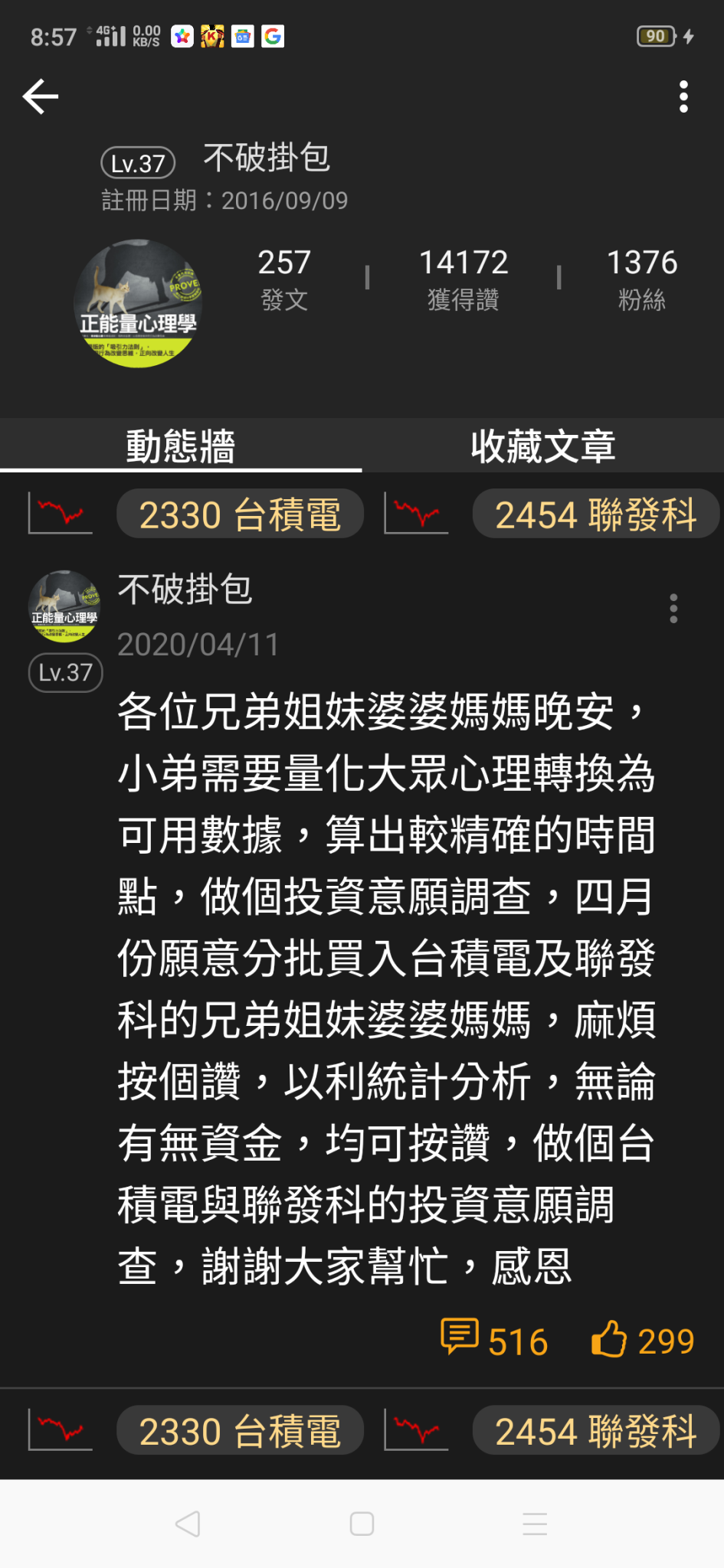View the 1376 粉絲 followers list
Image resolution: width=724 pixels, height=1568 pixels.
pyautogui.click(x=641, y=278)
